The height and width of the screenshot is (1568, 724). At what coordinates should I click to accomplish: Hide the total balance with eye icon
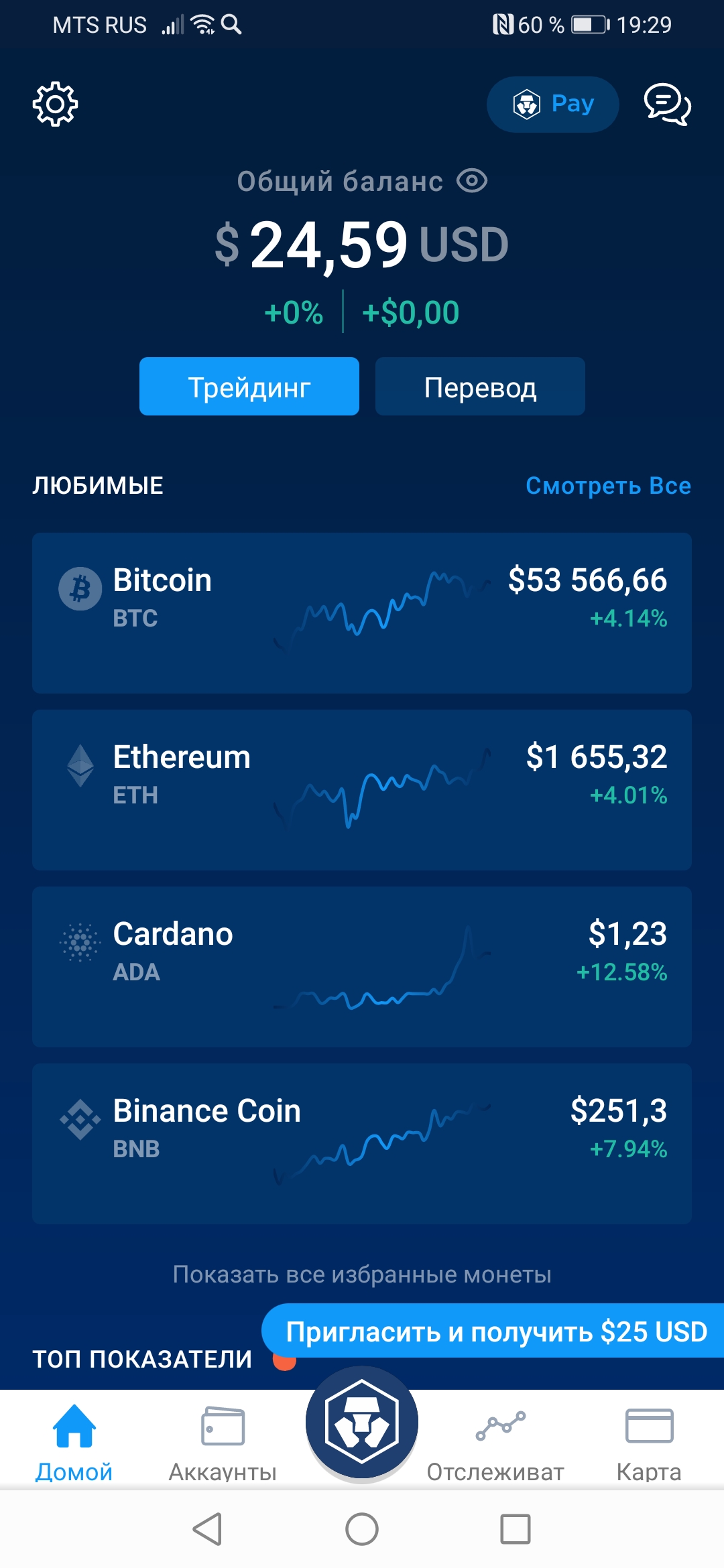coord(472,181)
